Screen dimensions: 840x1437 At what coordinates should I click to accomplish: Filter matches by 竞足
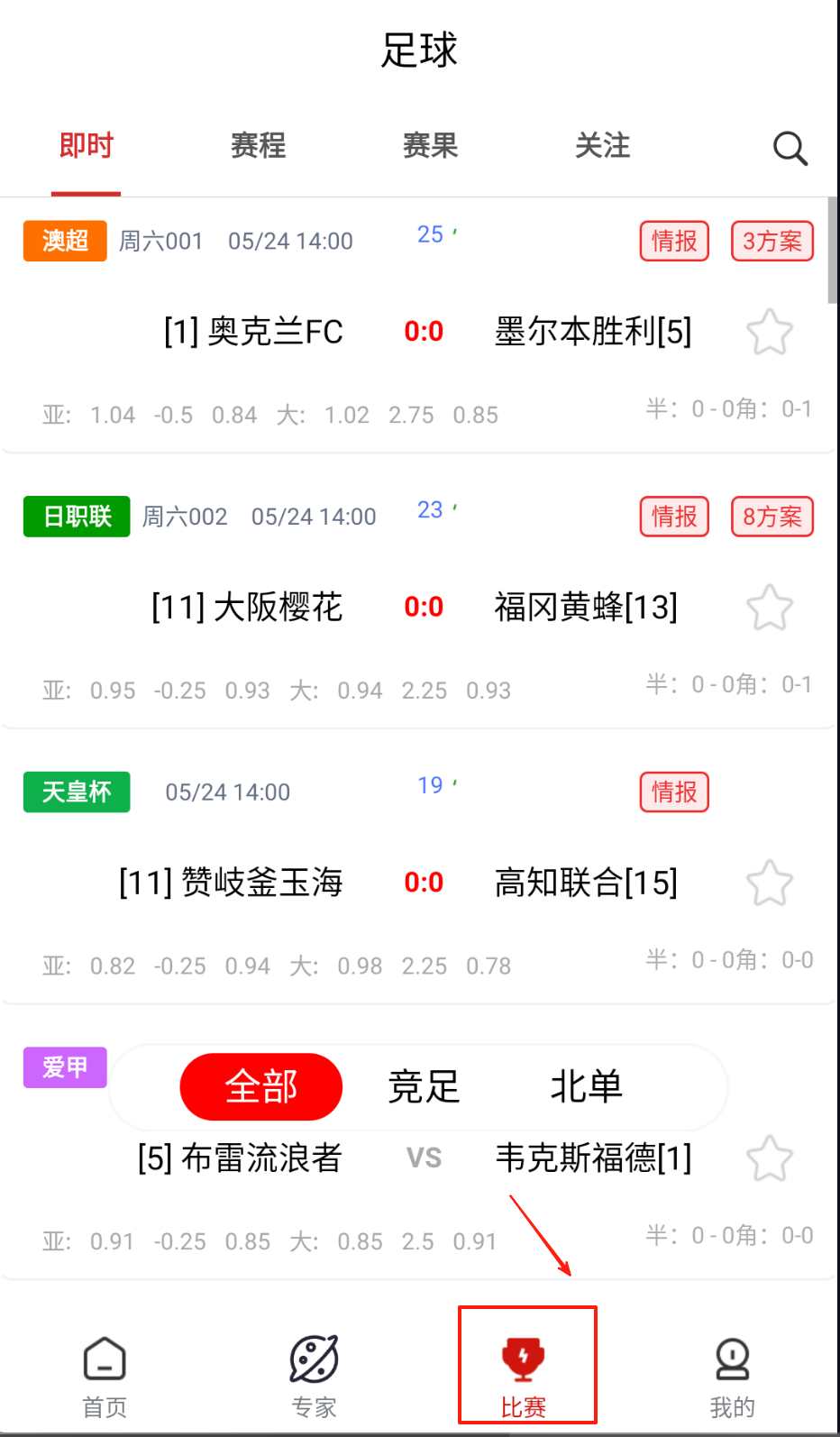(x=424, y=1086)
